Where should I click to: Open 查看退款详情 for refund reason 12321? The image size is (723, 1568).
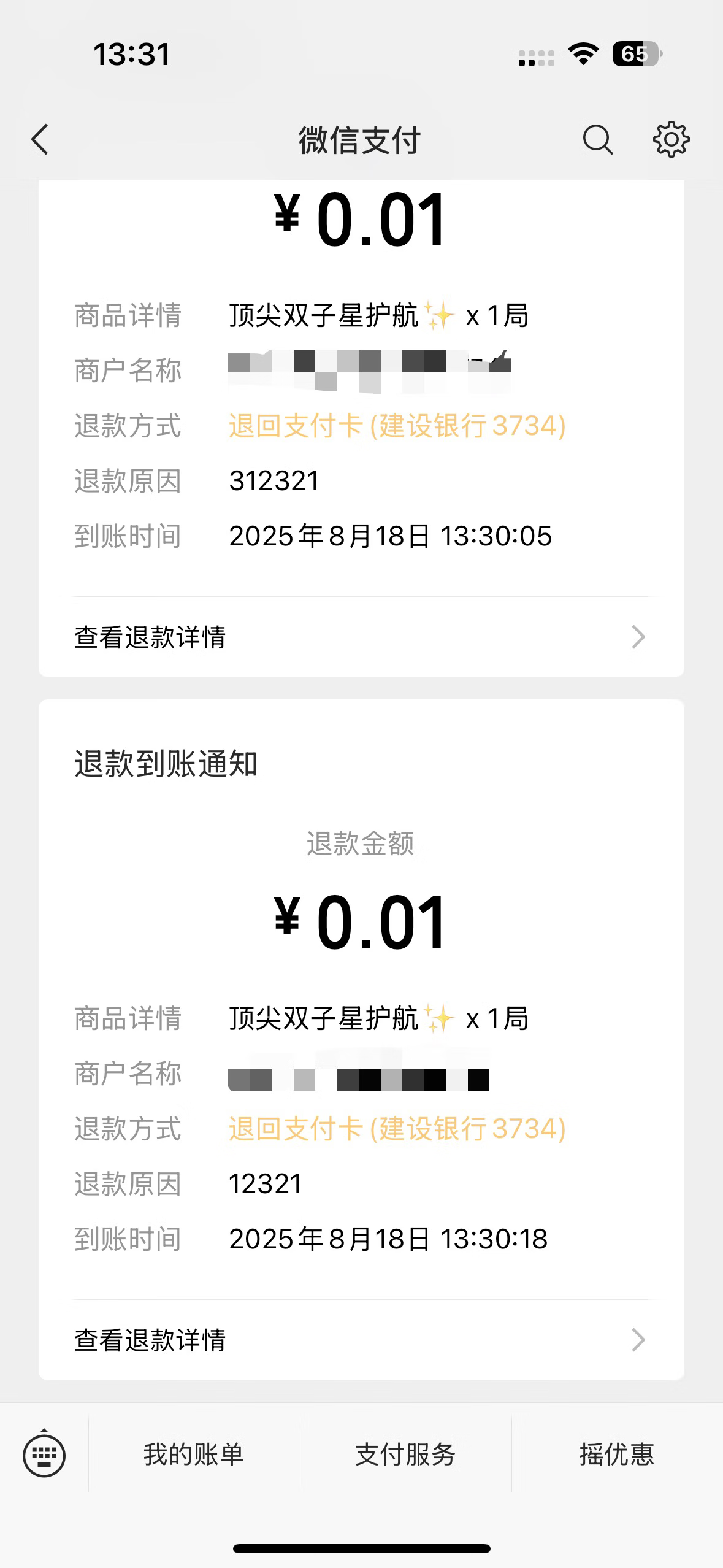click(x=361, y=1340)
